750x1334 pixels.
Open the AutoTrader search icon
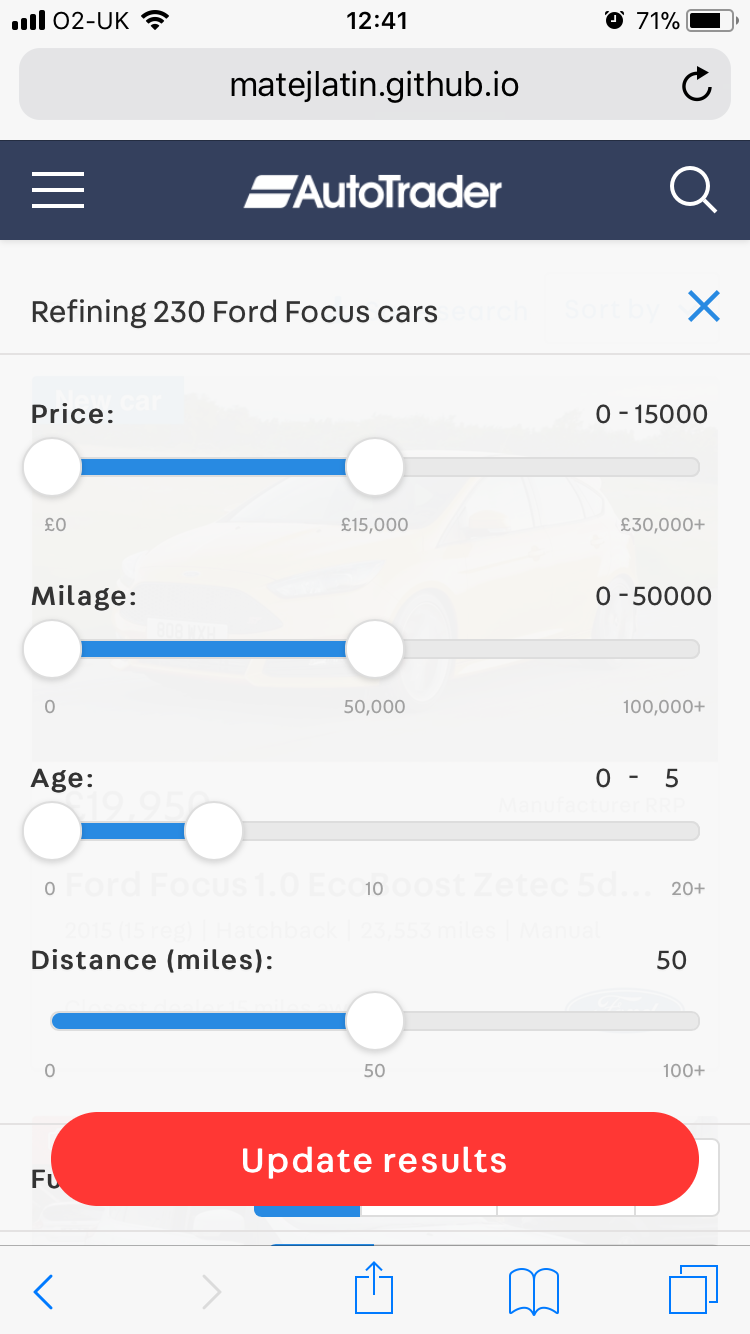(x=693, y=190)
